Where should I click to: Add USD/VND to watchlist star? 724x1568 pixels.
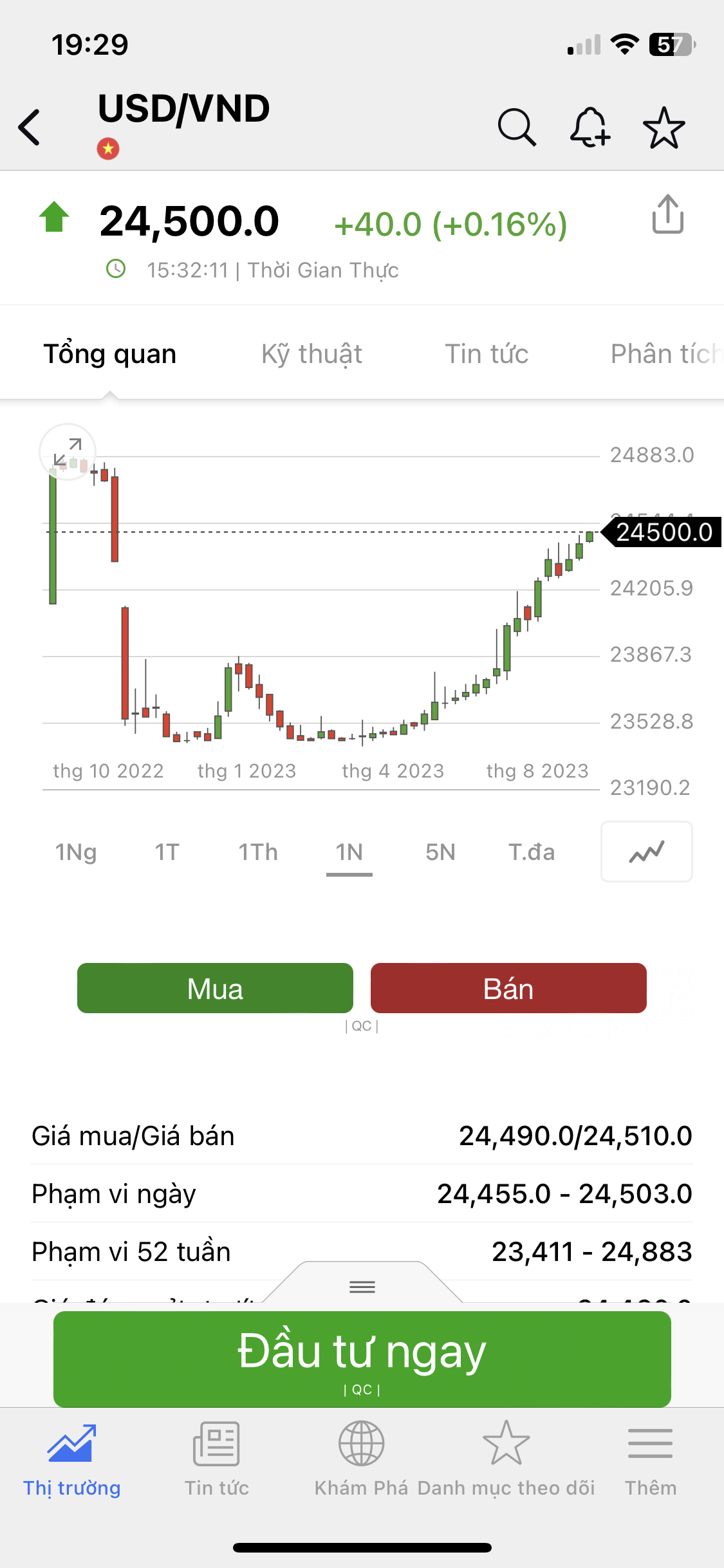tap(664, 127)
